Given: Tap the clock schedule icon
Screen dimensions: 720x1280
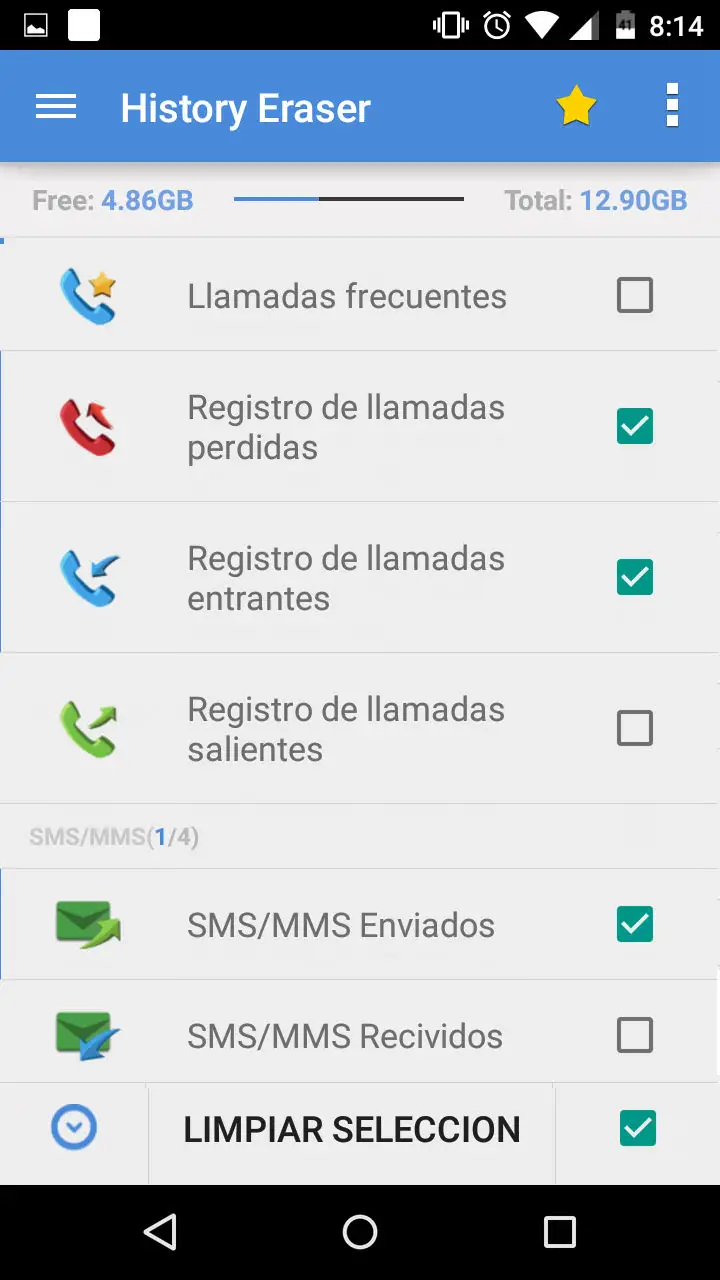Looking at the screenshot, I should coord(74,1128).
